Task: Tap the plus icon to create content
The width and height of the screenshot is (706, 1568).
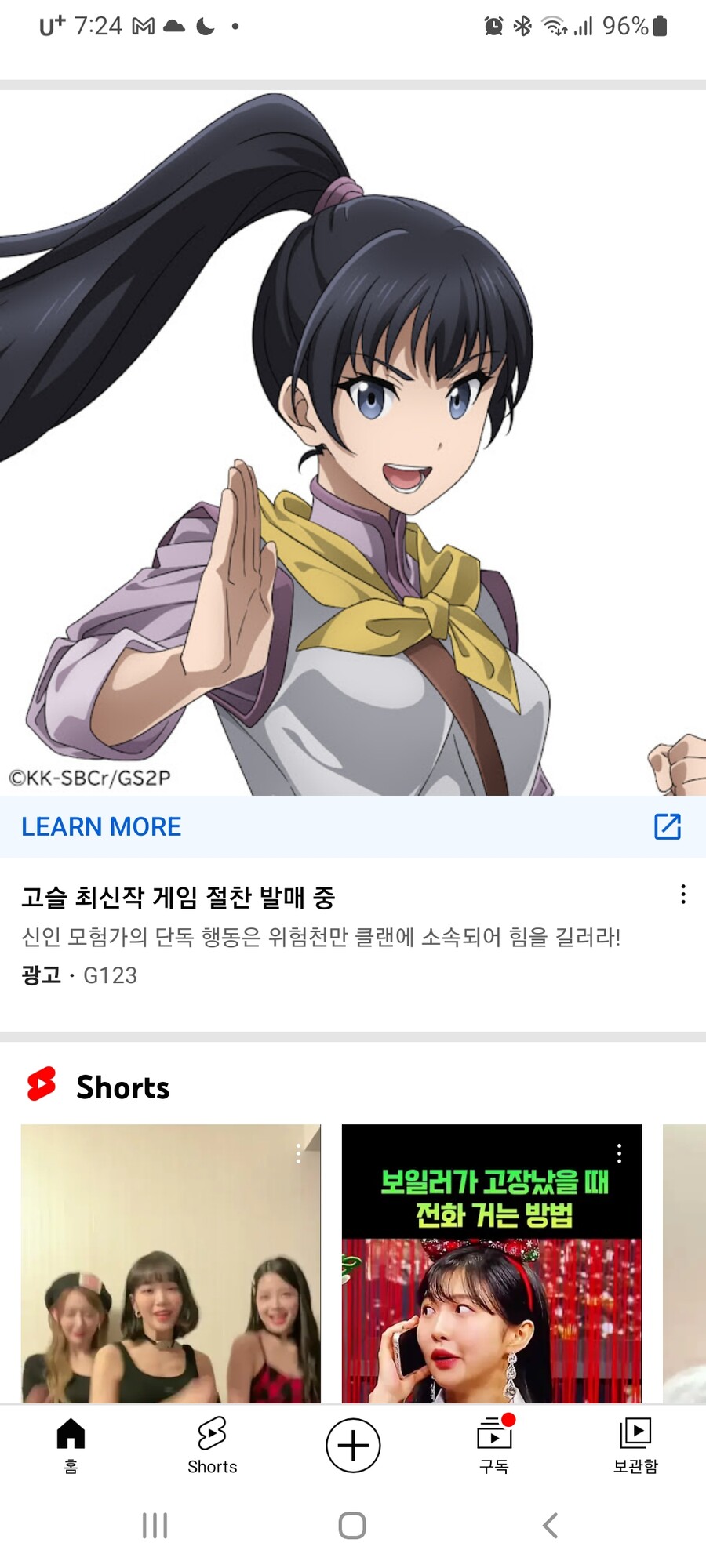Action: pos(352,1446)
